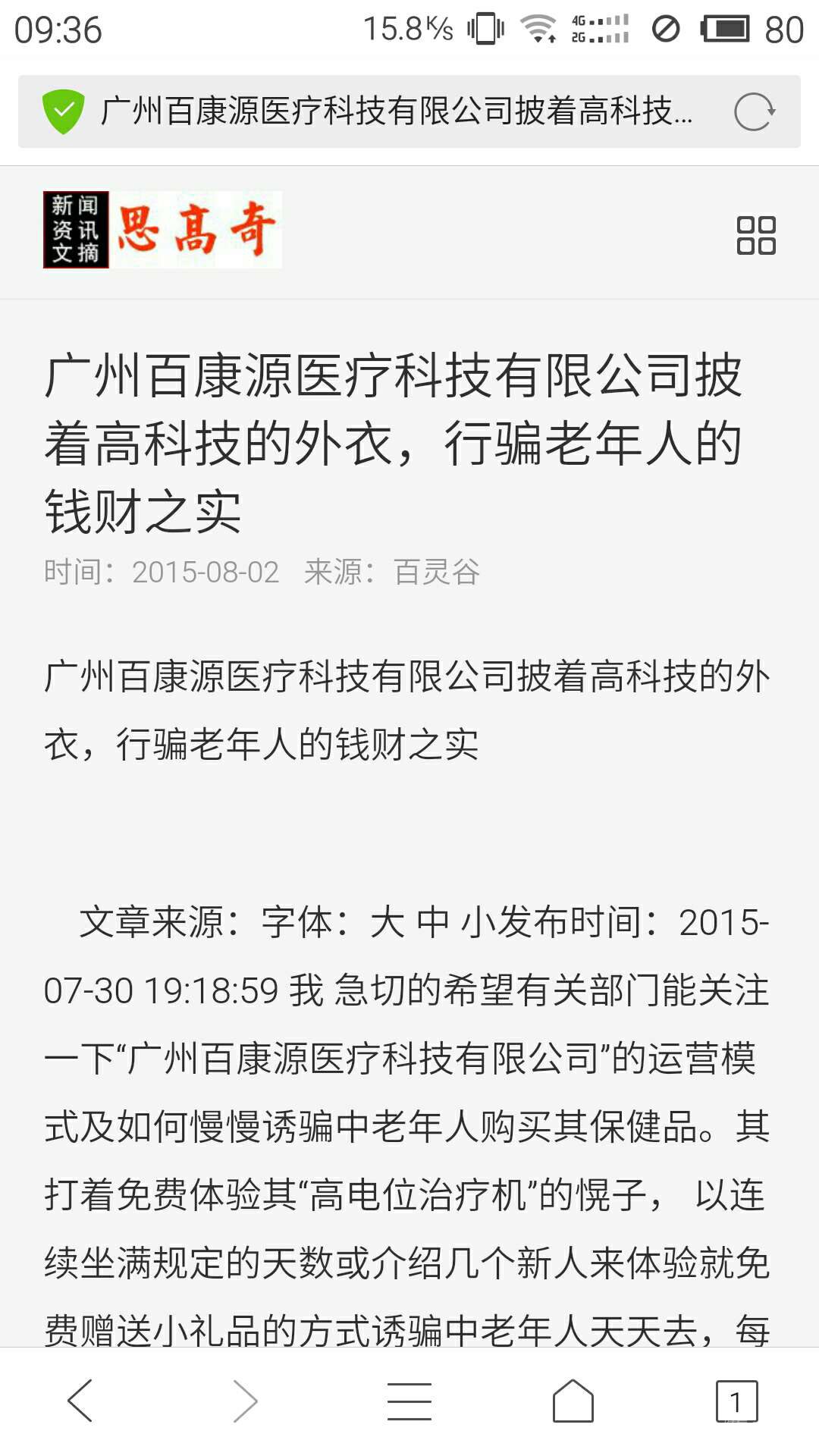The height and width of the screenshot is (1456, 819).
Task: Open the site's grid menu icon
Action: tap(756, 235)
